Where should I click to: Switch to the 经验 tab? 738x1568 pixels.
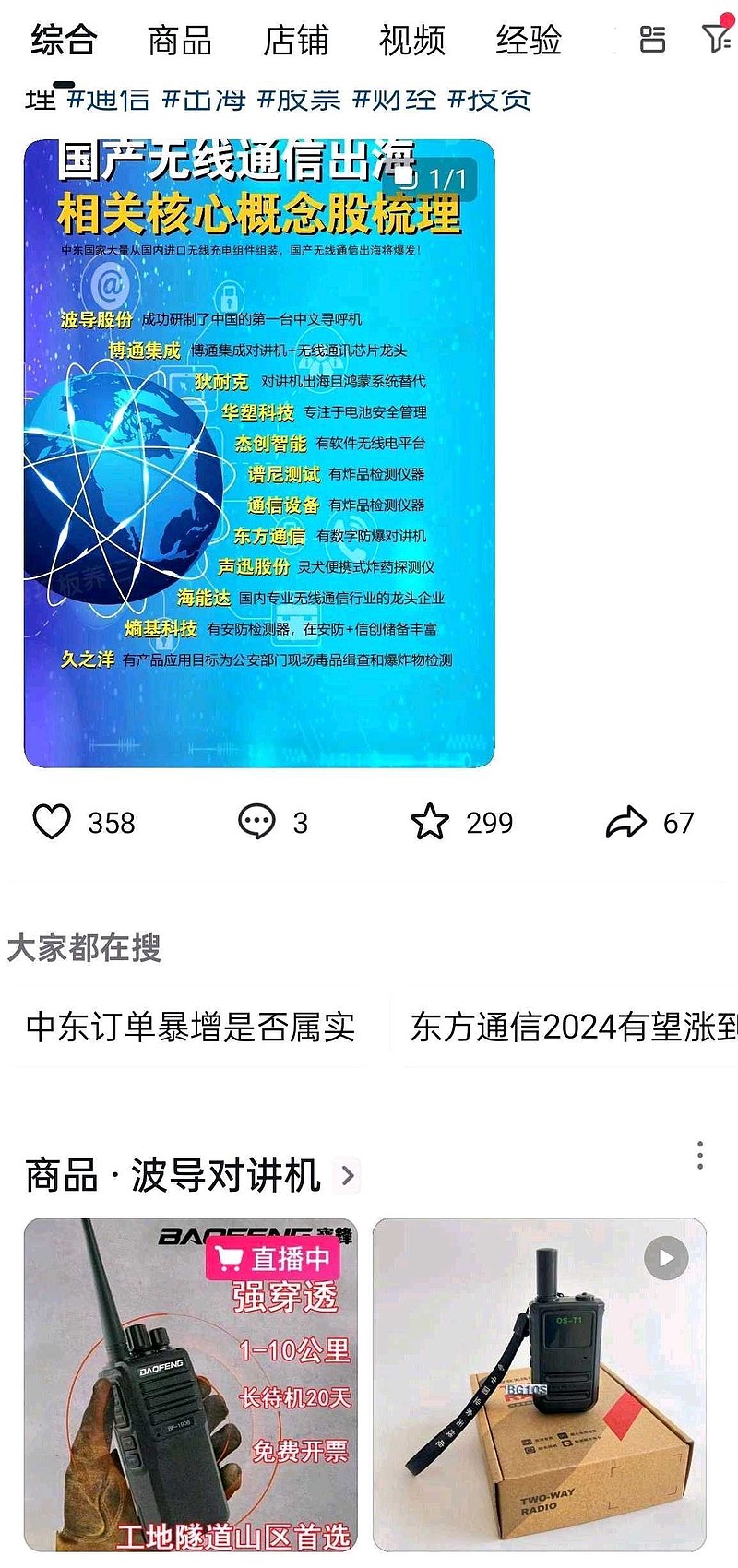[529, 41]
